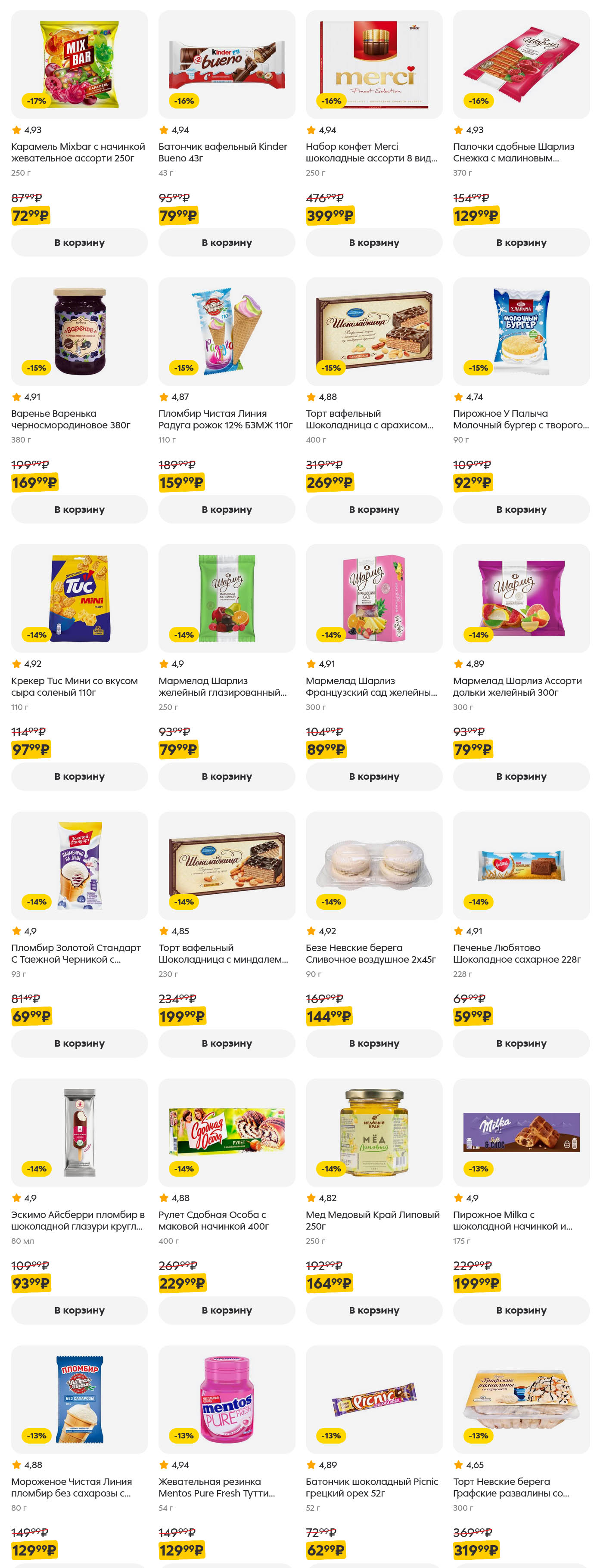Image resolution: width=597 pixels, height=1568 pixels.
Task: Add Пирожное Milka to cart
Action: [521, 1310]
